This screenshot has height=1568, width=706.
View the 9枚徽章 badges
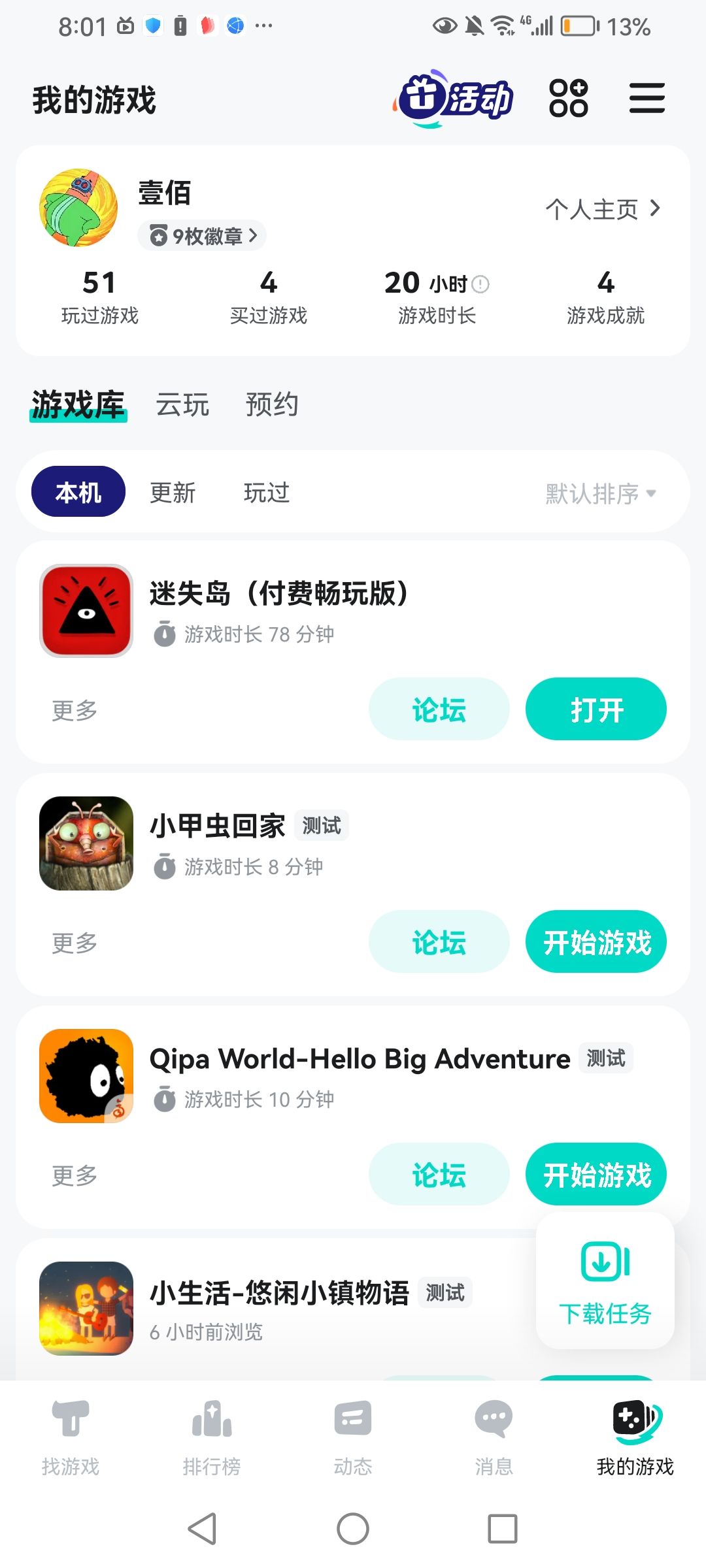pyautogui.click(x=202, y=236)
